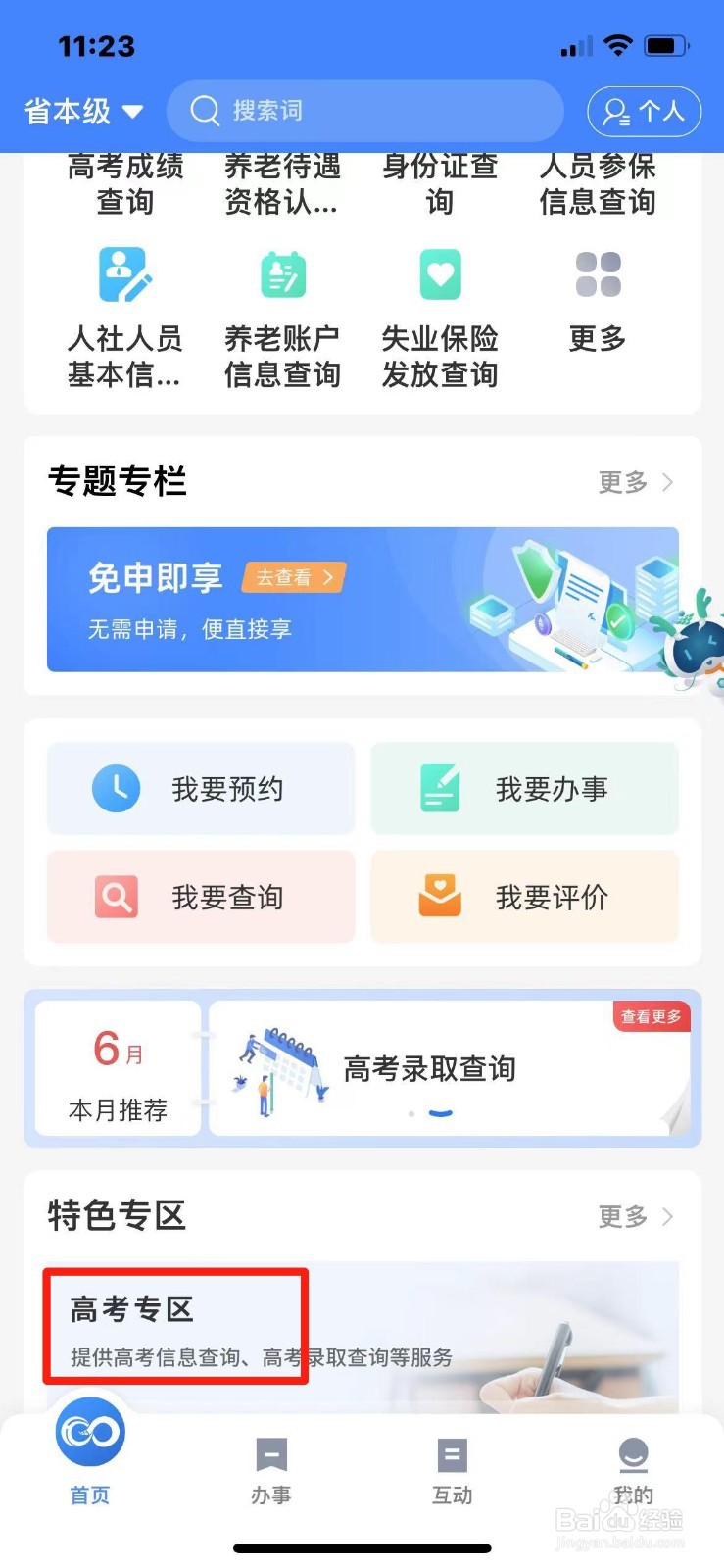Screen dimensions: 724x1568
Task: Open the 省本级 region dropdown
Action: point(83,111)
